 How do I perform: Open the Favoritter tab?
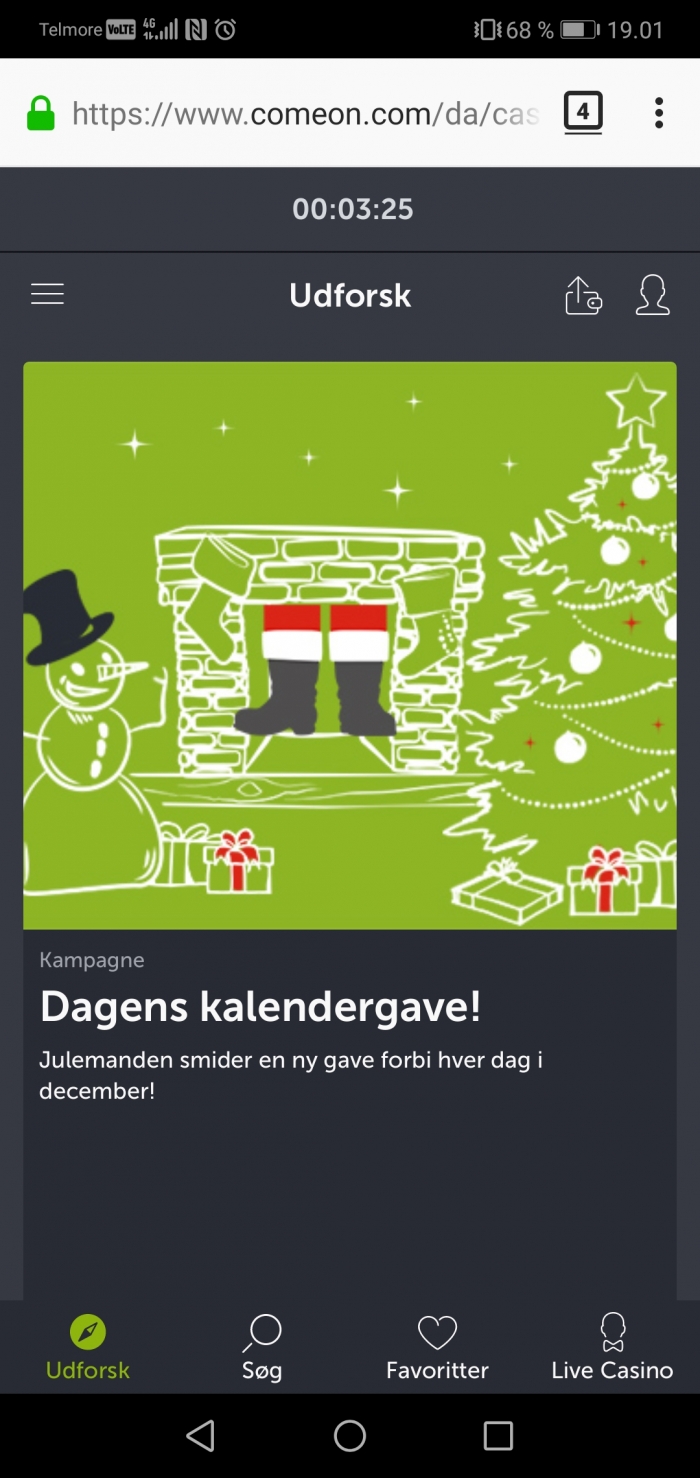(x=437, y=1348)
